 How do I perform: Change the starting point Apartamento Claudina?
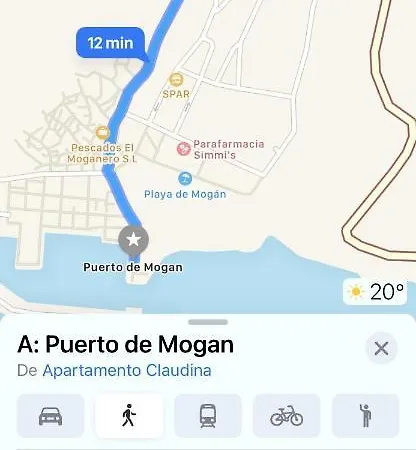(x=127, y=371)
